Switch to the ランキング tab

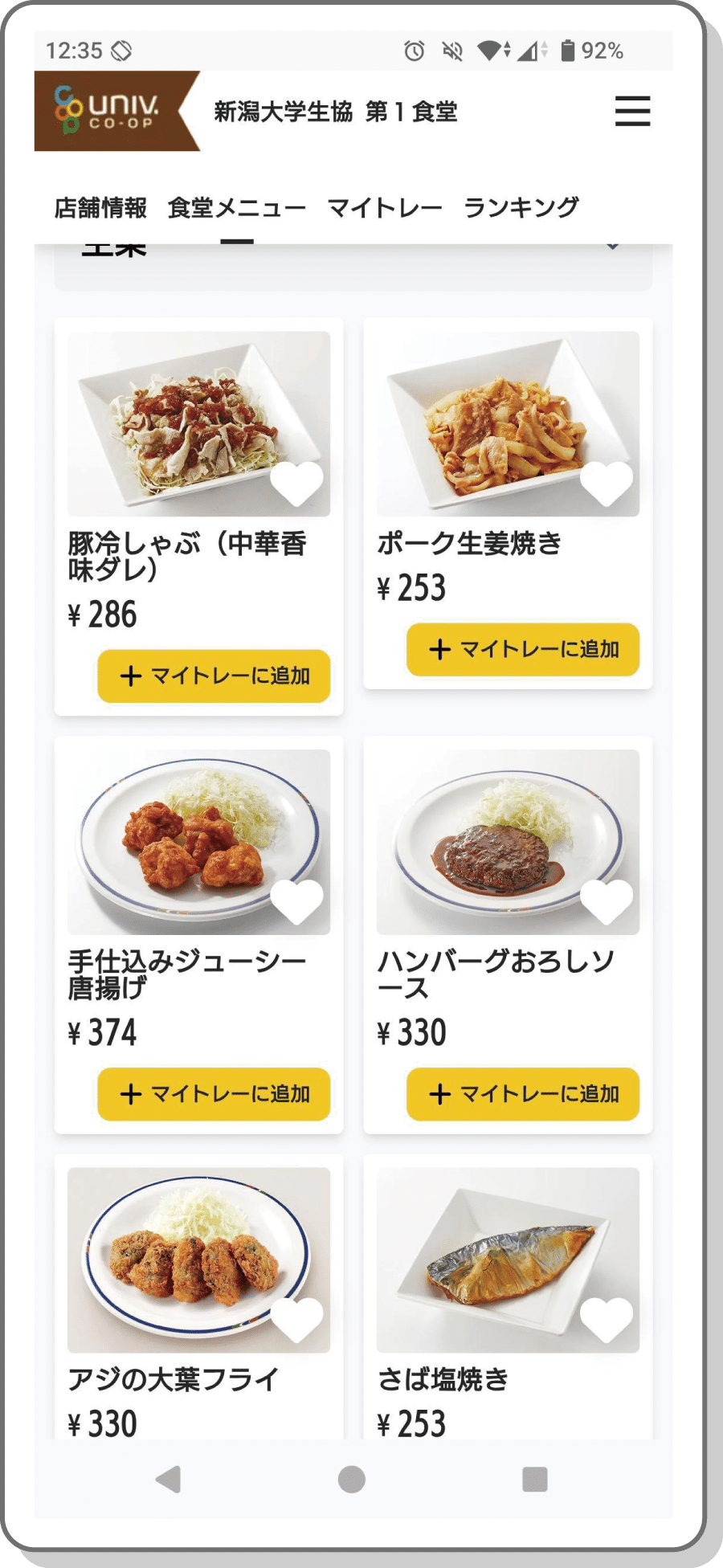click(521, 208)
